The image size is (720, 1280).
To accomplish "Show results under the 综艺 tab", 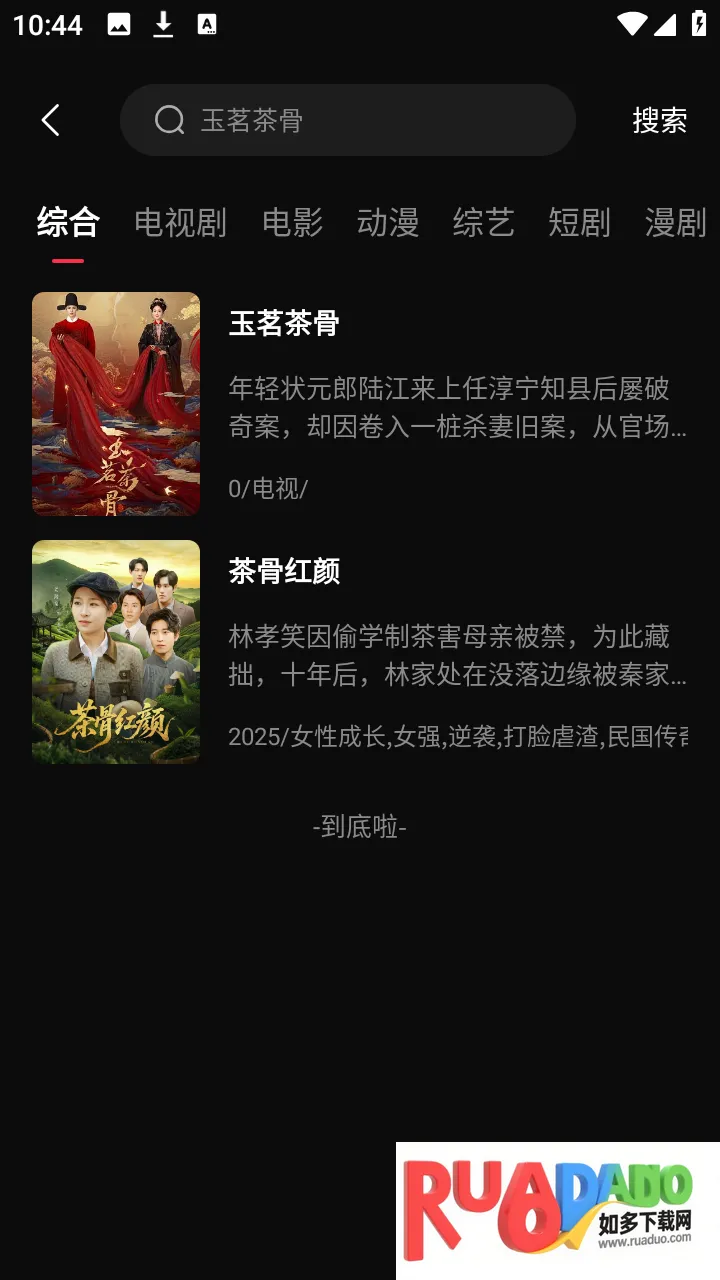I will [483, 222].
